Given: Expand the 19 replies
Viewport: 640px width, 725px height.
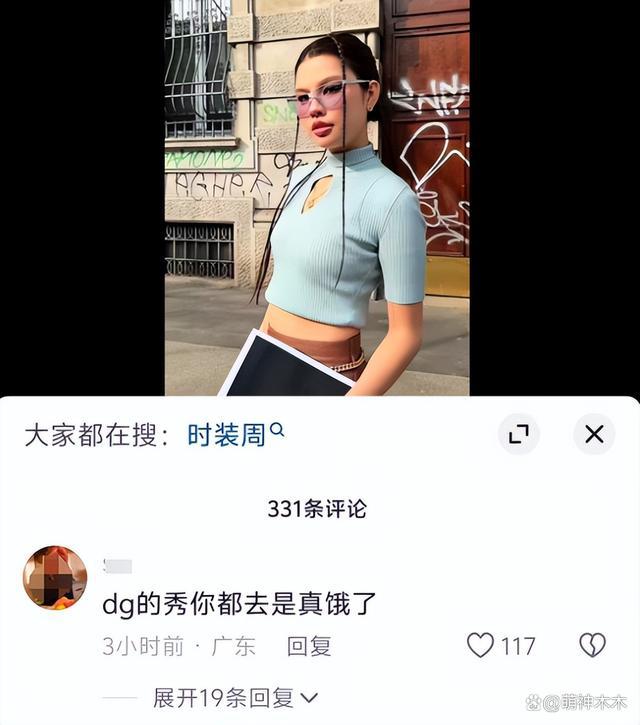Looking at the screenshot, I should point(235,697).
